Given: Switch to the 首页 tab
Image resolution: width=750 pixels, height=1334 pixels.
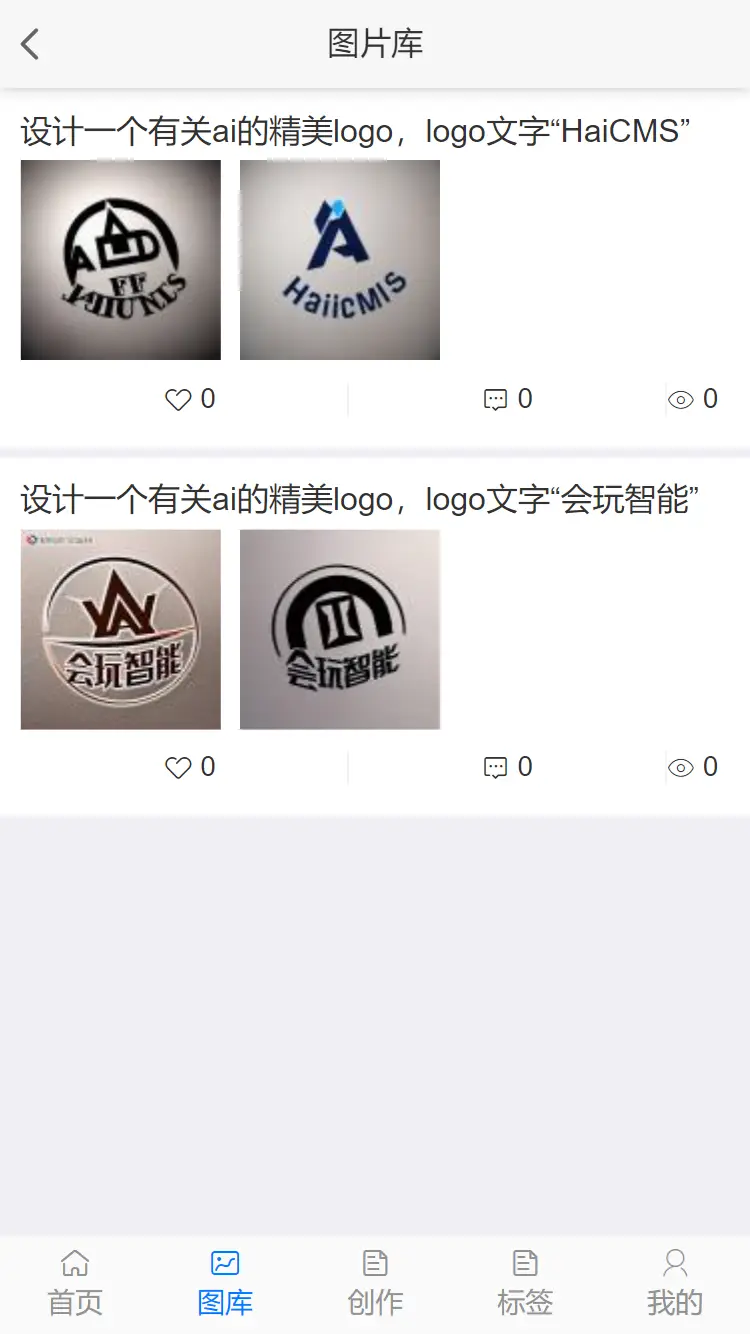Looking at the screenshot, I should [x=75, y=1284].
